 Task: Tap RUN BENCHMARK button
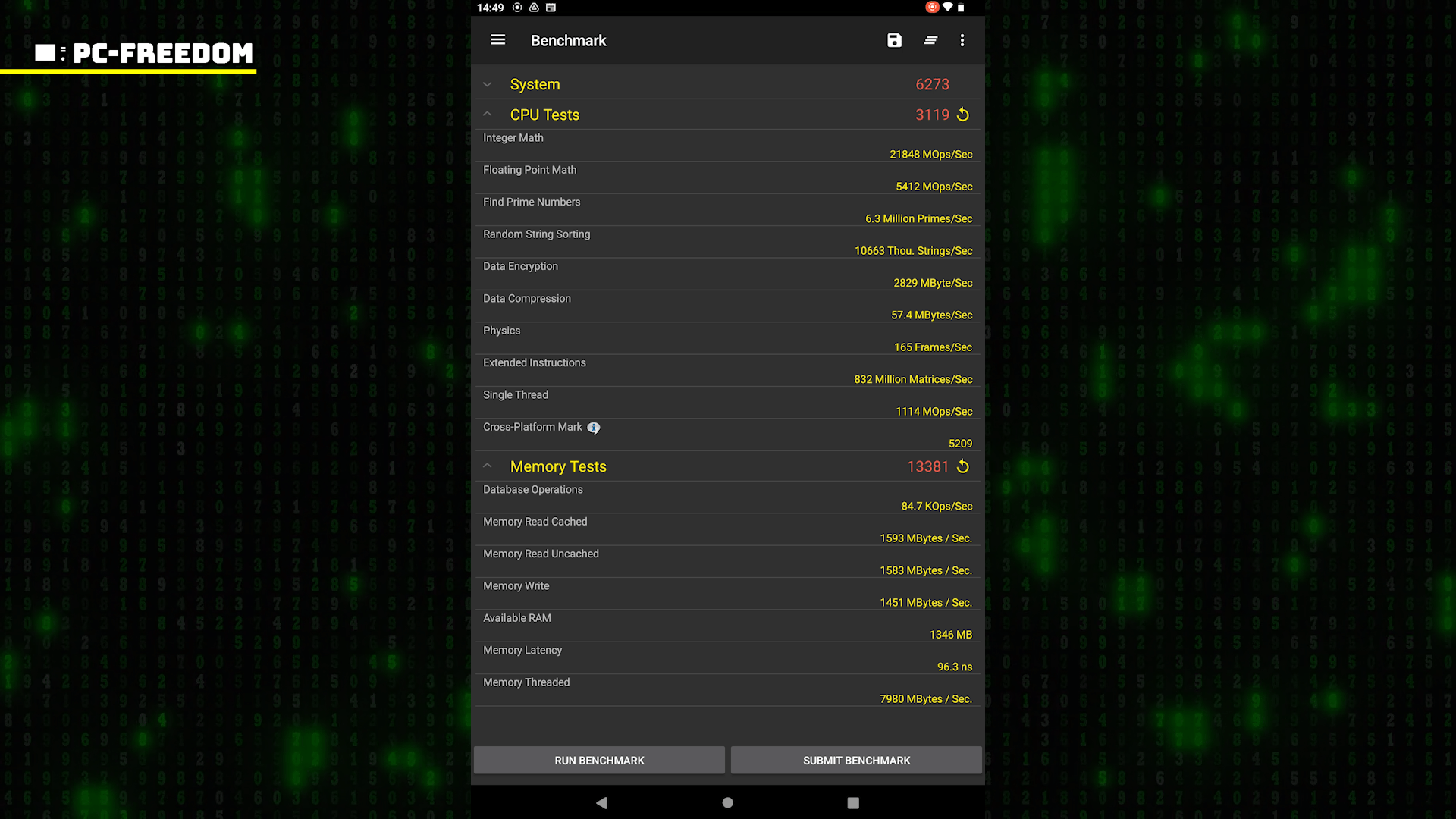tap(599, 760)
